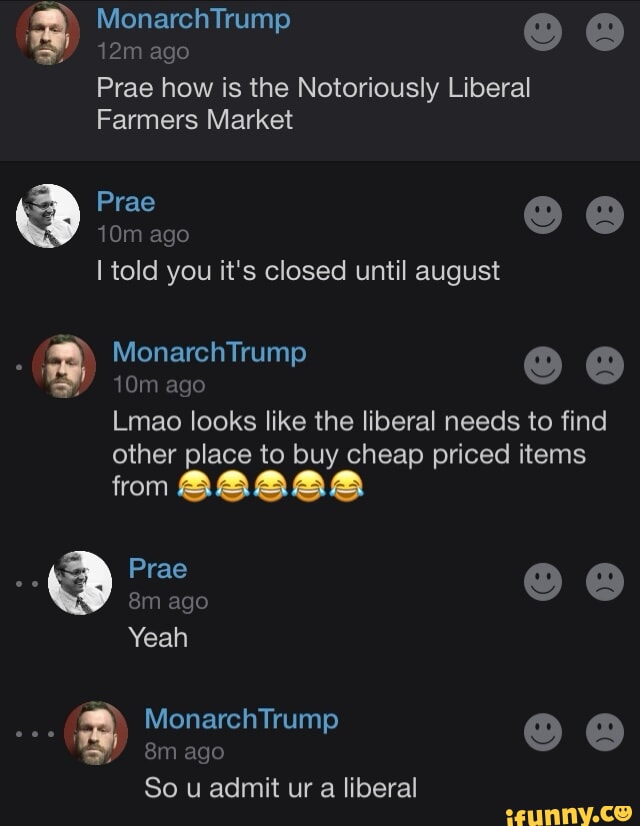Smile at the 'Lmao looks like the liberal' comment
Image resolution: width=640 pixels, height=826 pixels.
[543, 365]
